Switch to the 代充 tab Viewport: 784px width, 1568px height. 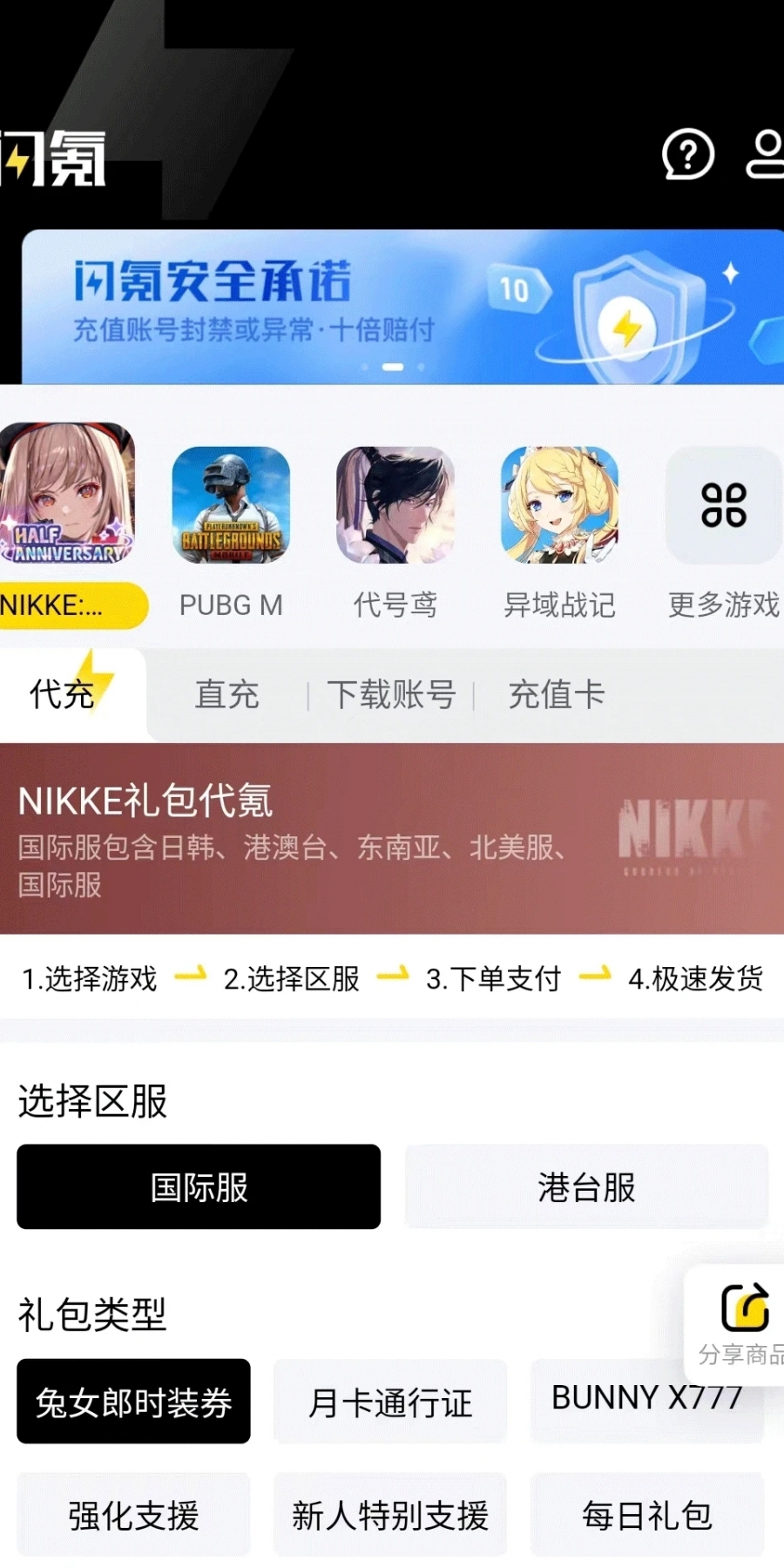pos(63,694)
